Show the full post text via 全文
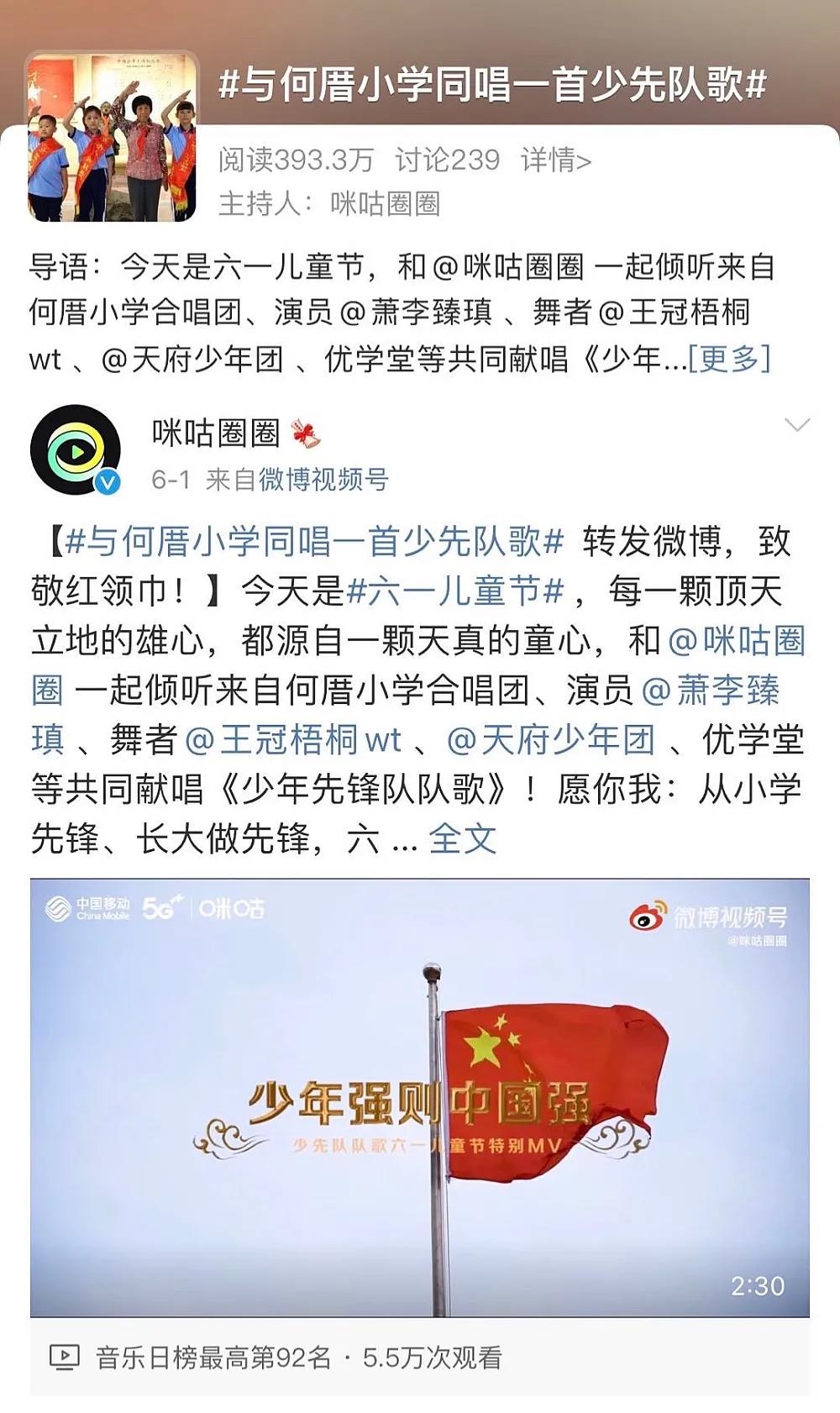 462,838
